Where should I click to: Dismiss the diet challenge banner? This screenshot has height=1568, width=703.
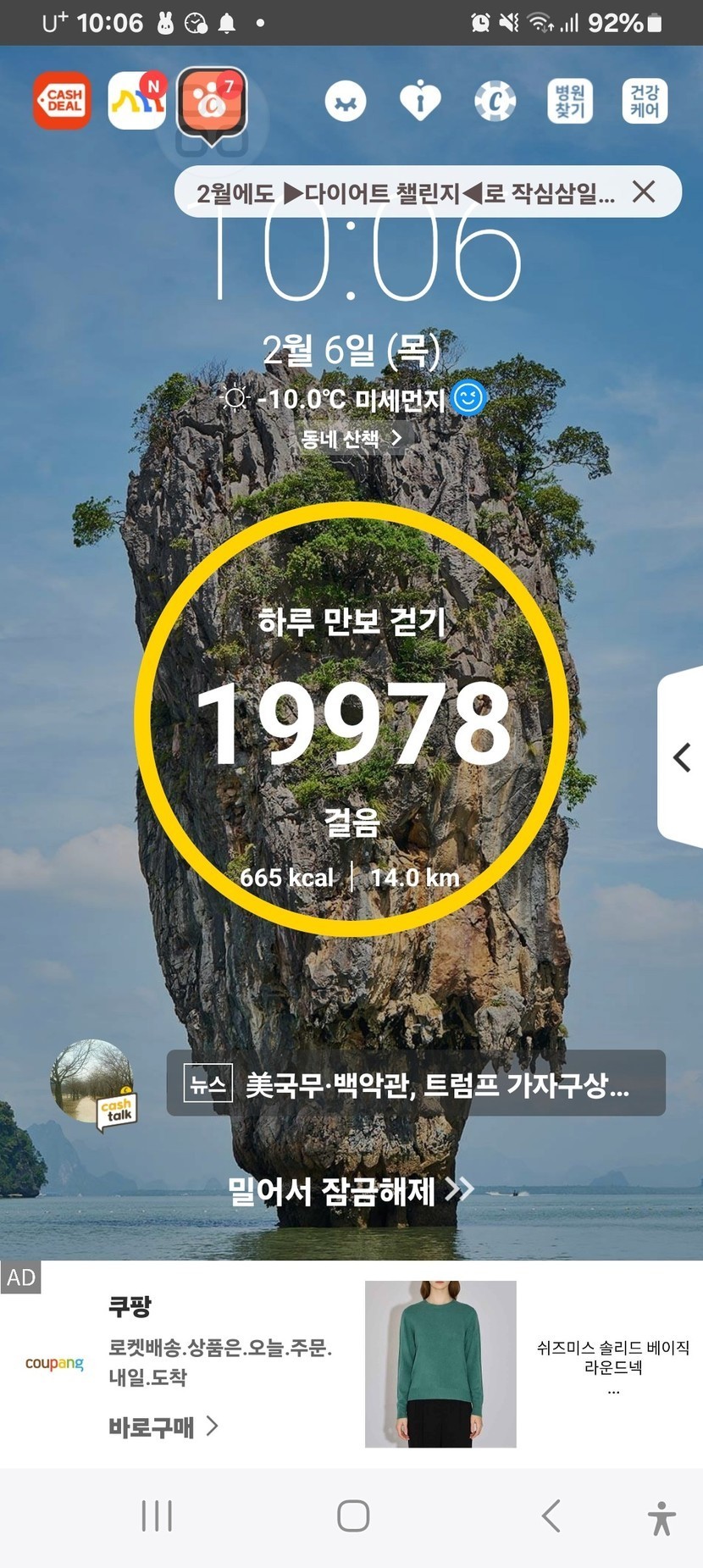(644, 192)
